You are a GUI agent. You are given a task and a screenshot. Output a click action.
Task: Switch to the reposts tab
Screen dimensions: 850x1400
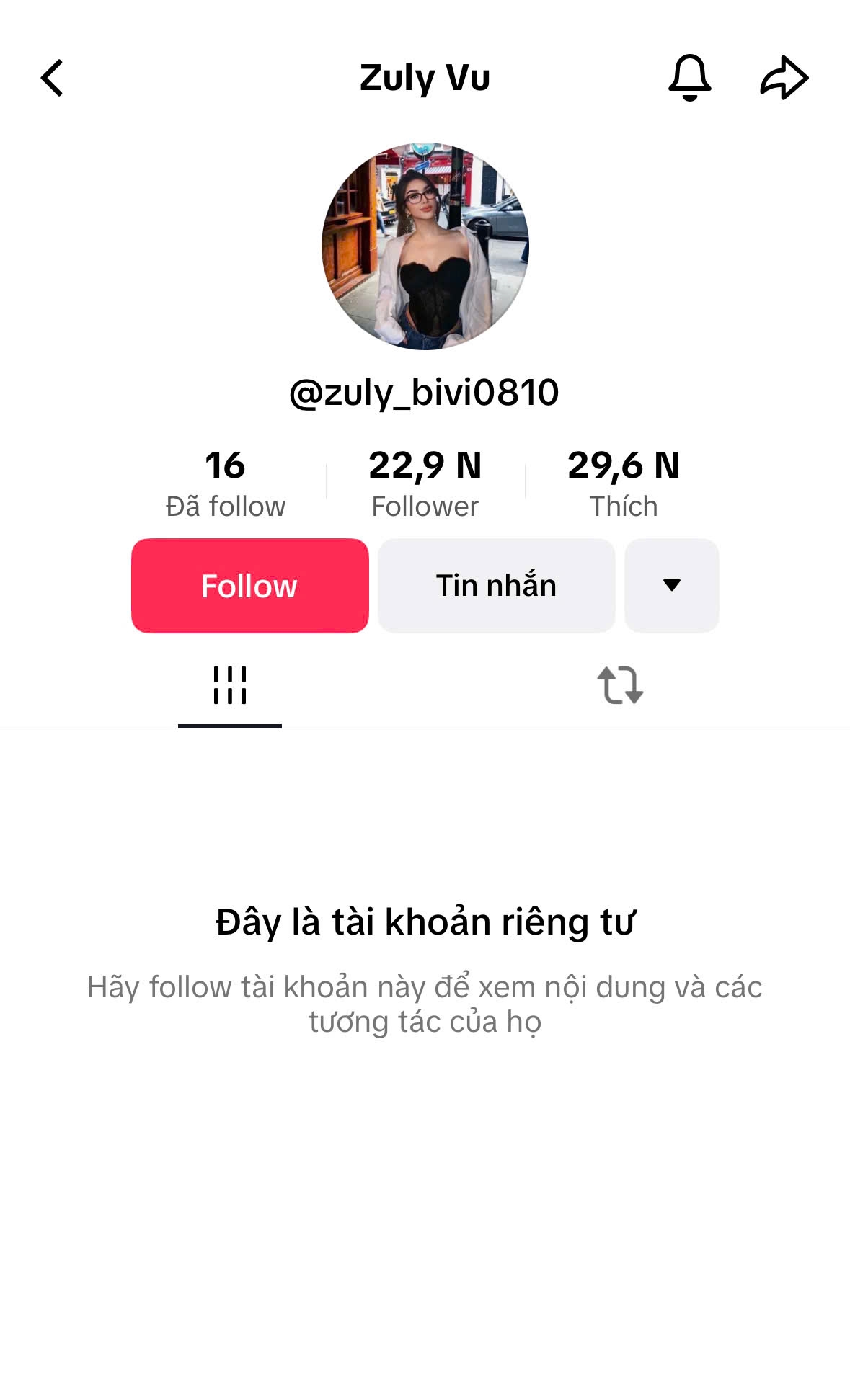coord(620,685)
